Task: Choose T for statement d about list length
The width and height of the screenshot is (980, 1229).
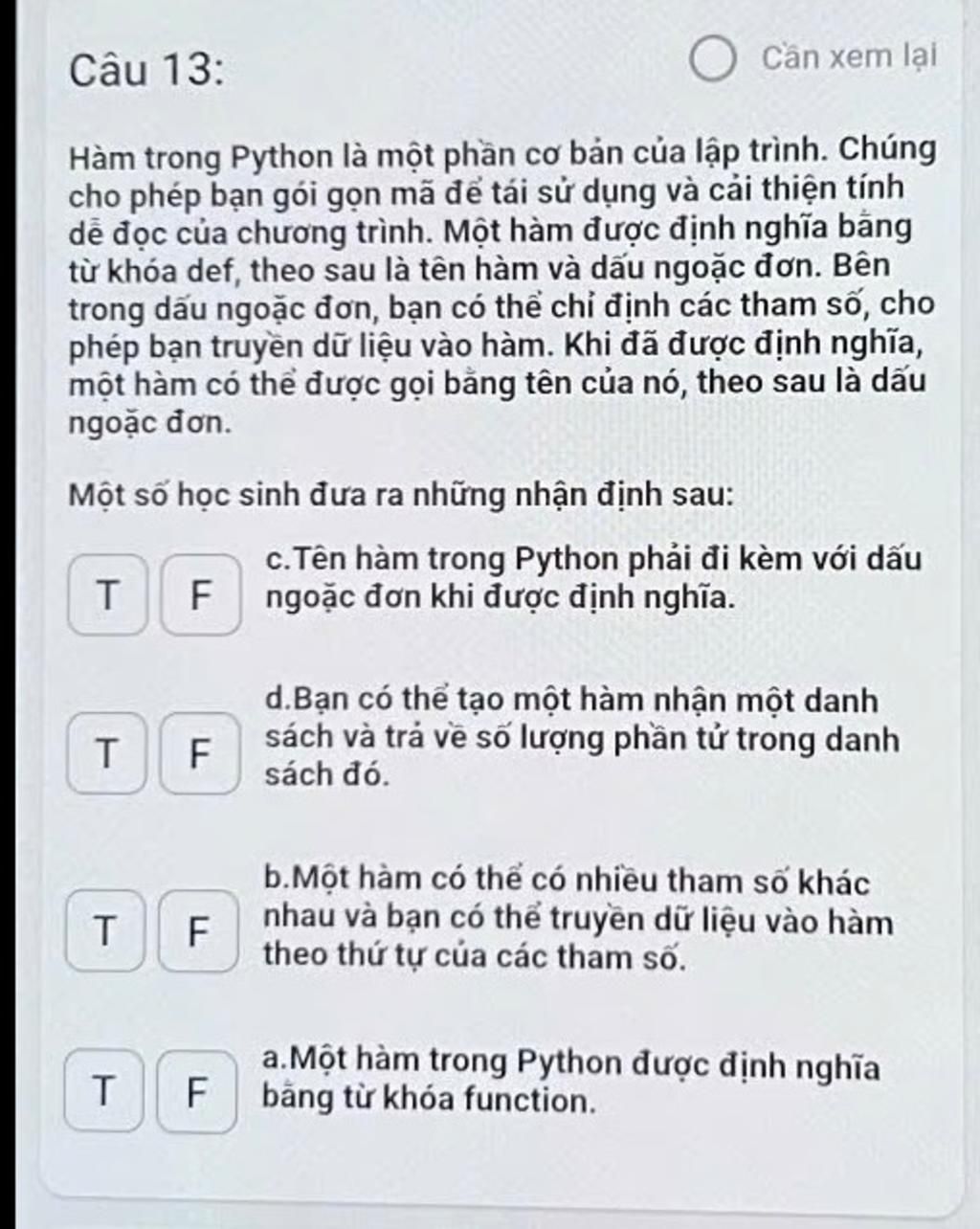Action: 107,753
